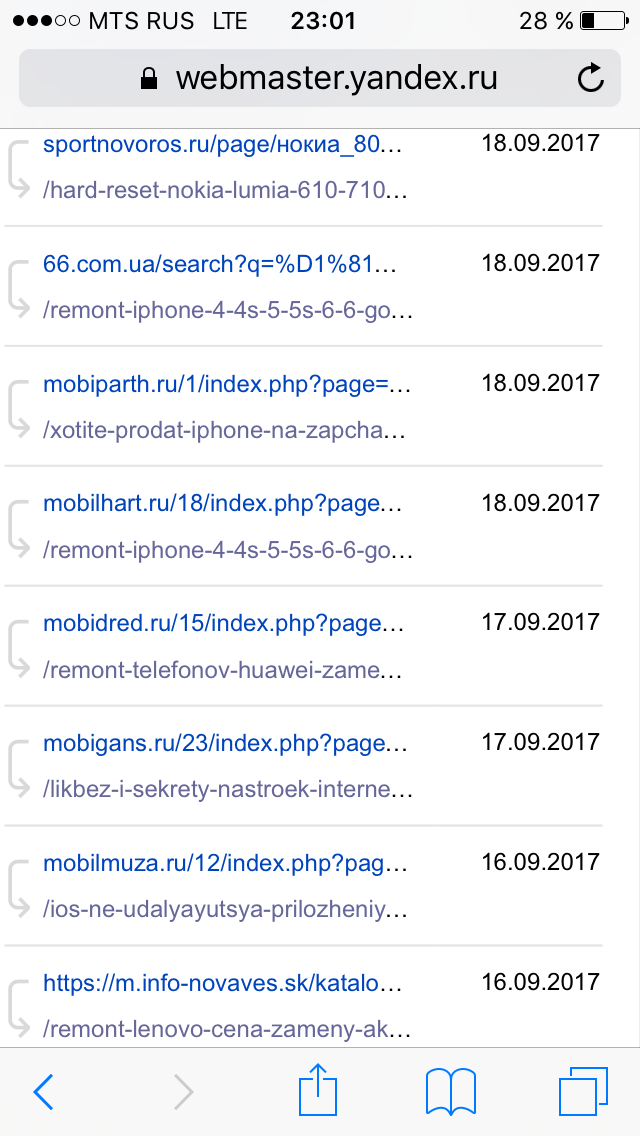
Task: Open the mobidred.ru/15/index.php link
Action: 223,624
